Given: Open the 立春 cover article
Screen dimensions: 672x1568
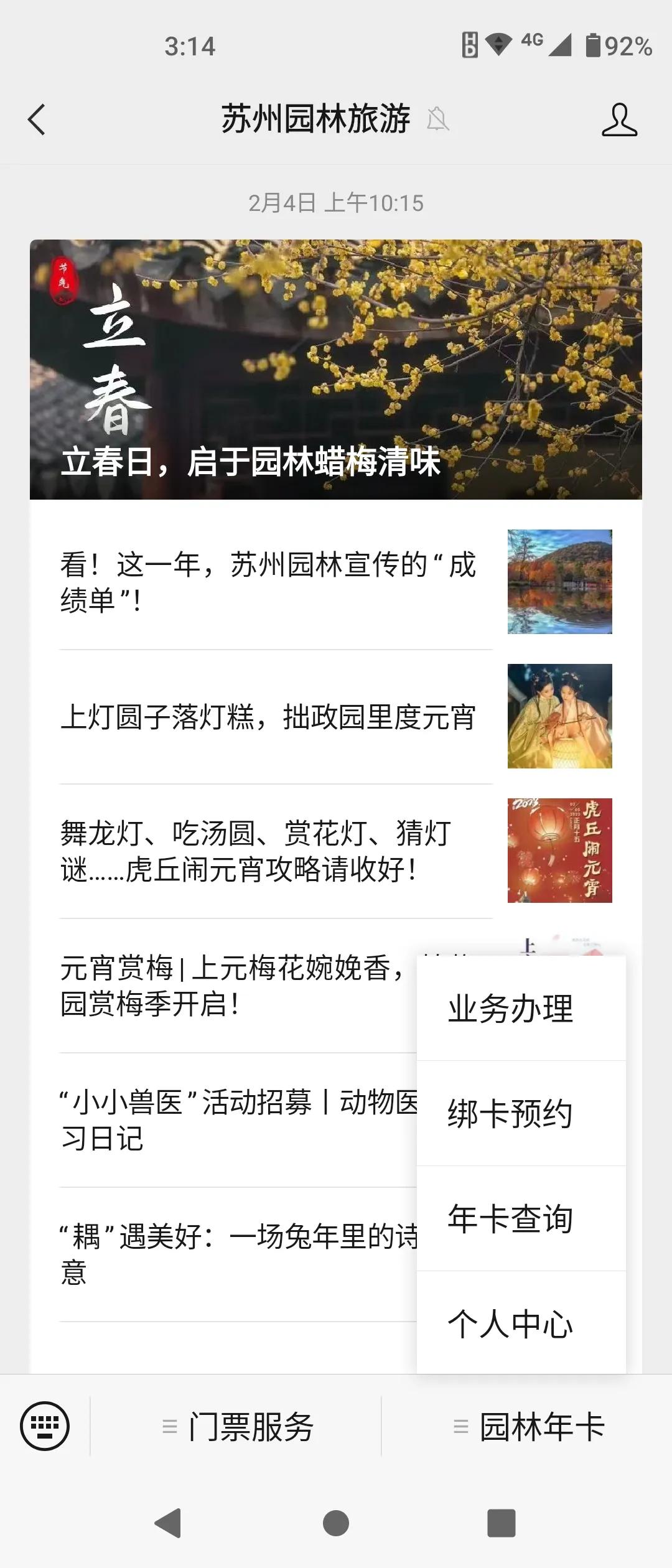Looking at the screenshot, I should pos(336,370).
